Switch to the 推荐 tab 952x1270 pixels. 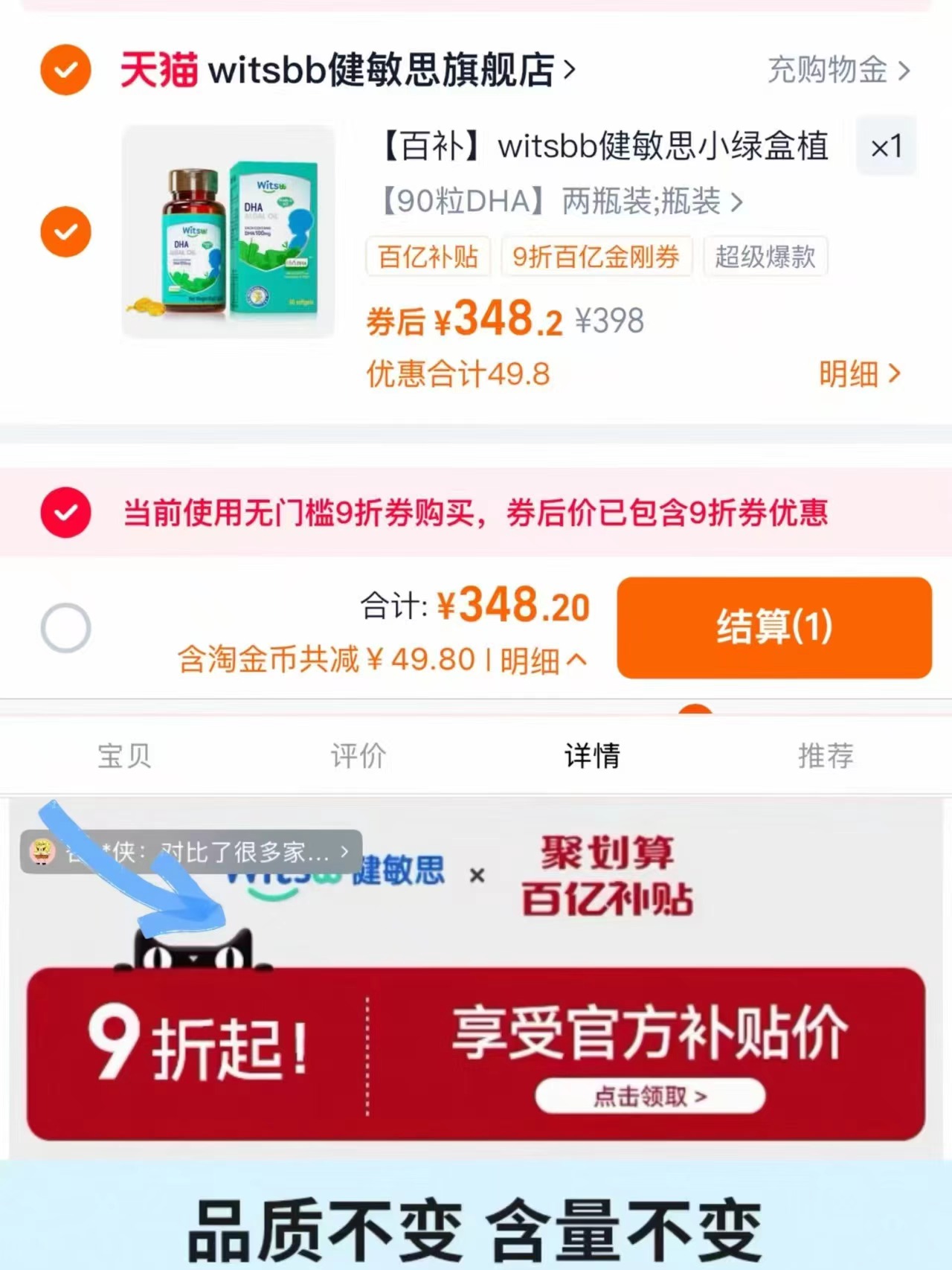[x=825, y=755]
